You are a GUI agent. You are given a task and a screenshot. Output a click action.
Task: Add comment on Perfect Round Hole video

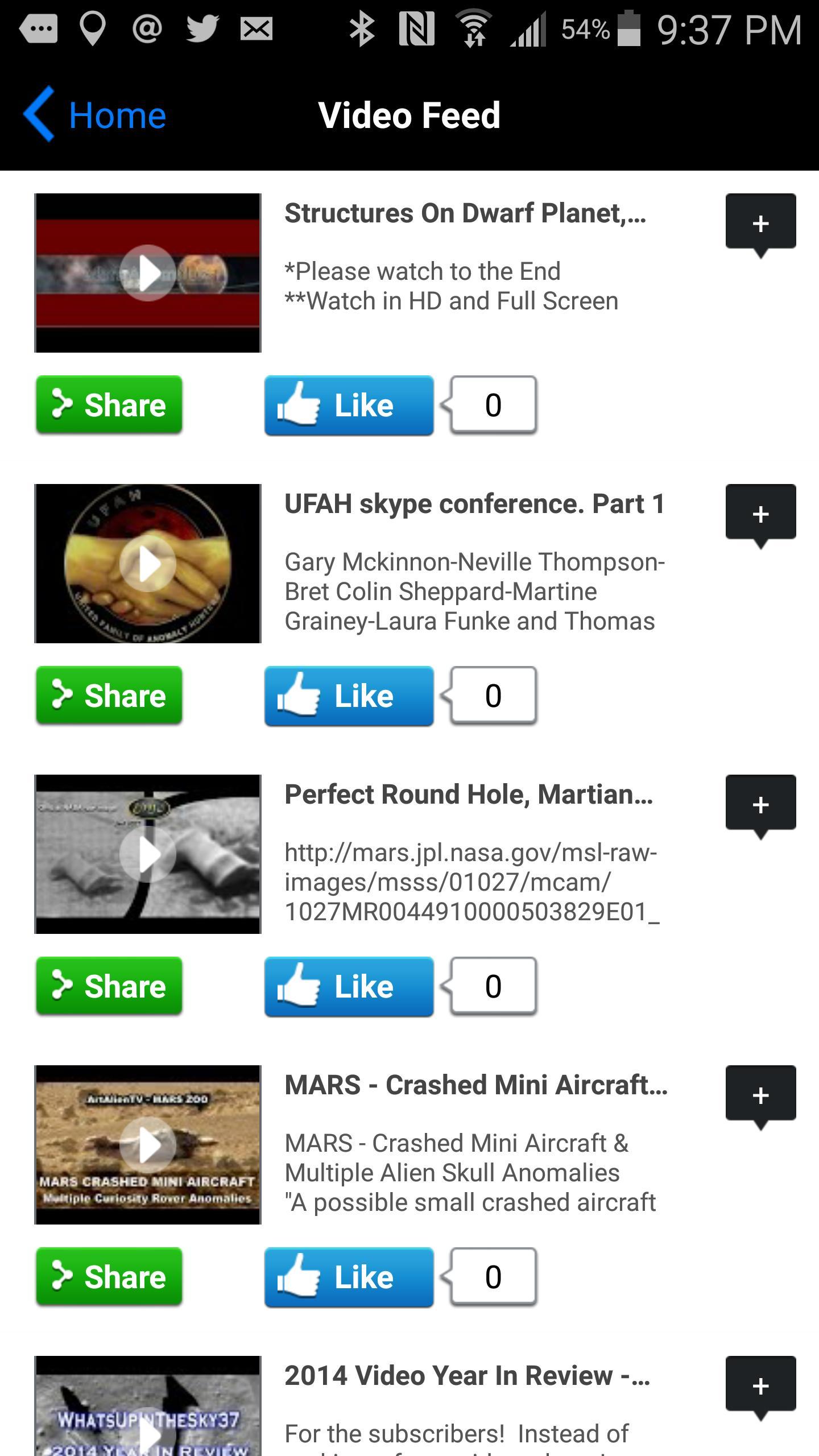[x=760, y=804]
